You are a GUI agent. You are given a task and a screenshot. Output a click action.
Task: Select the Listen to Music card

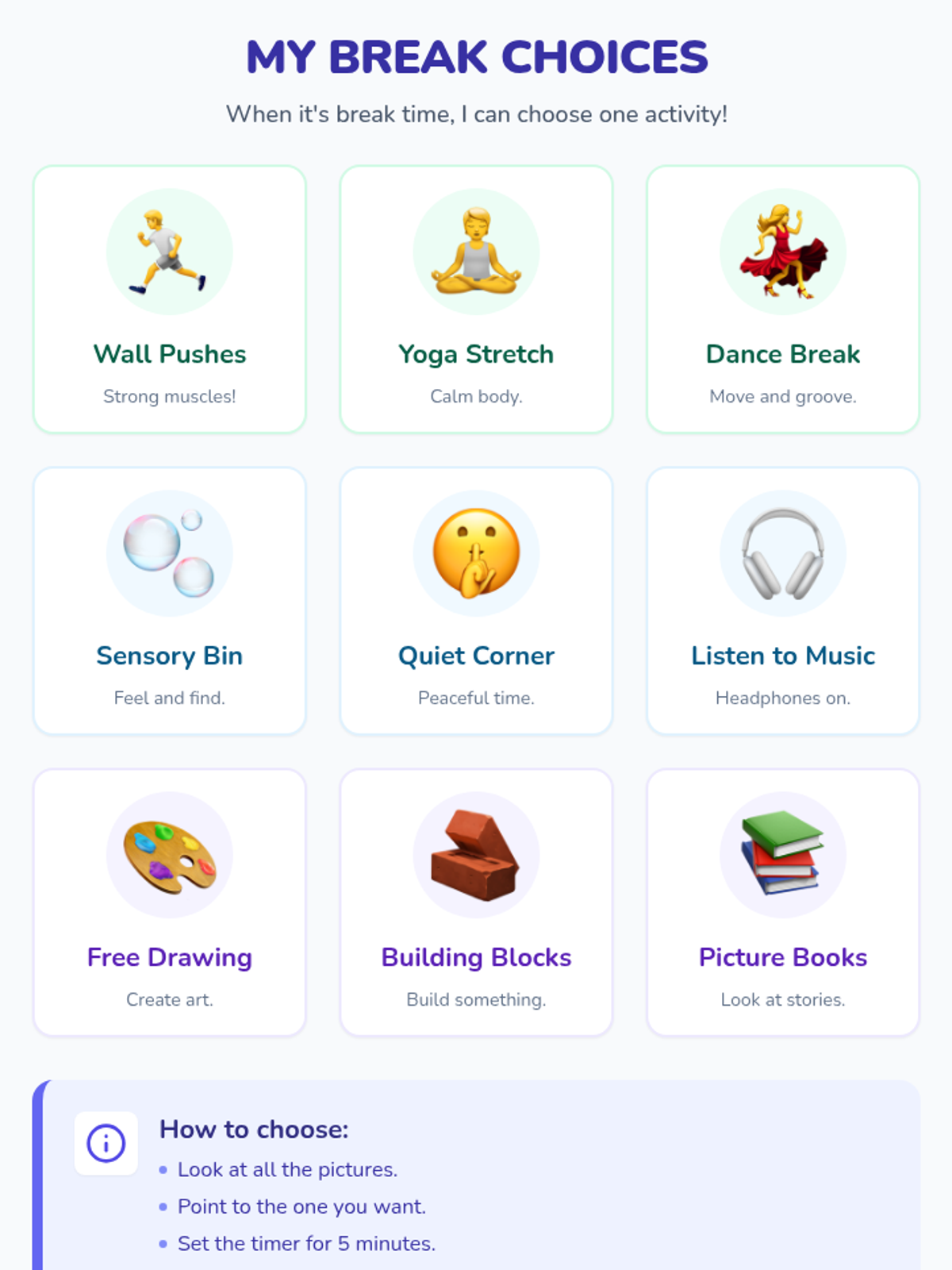pos(783,601)
